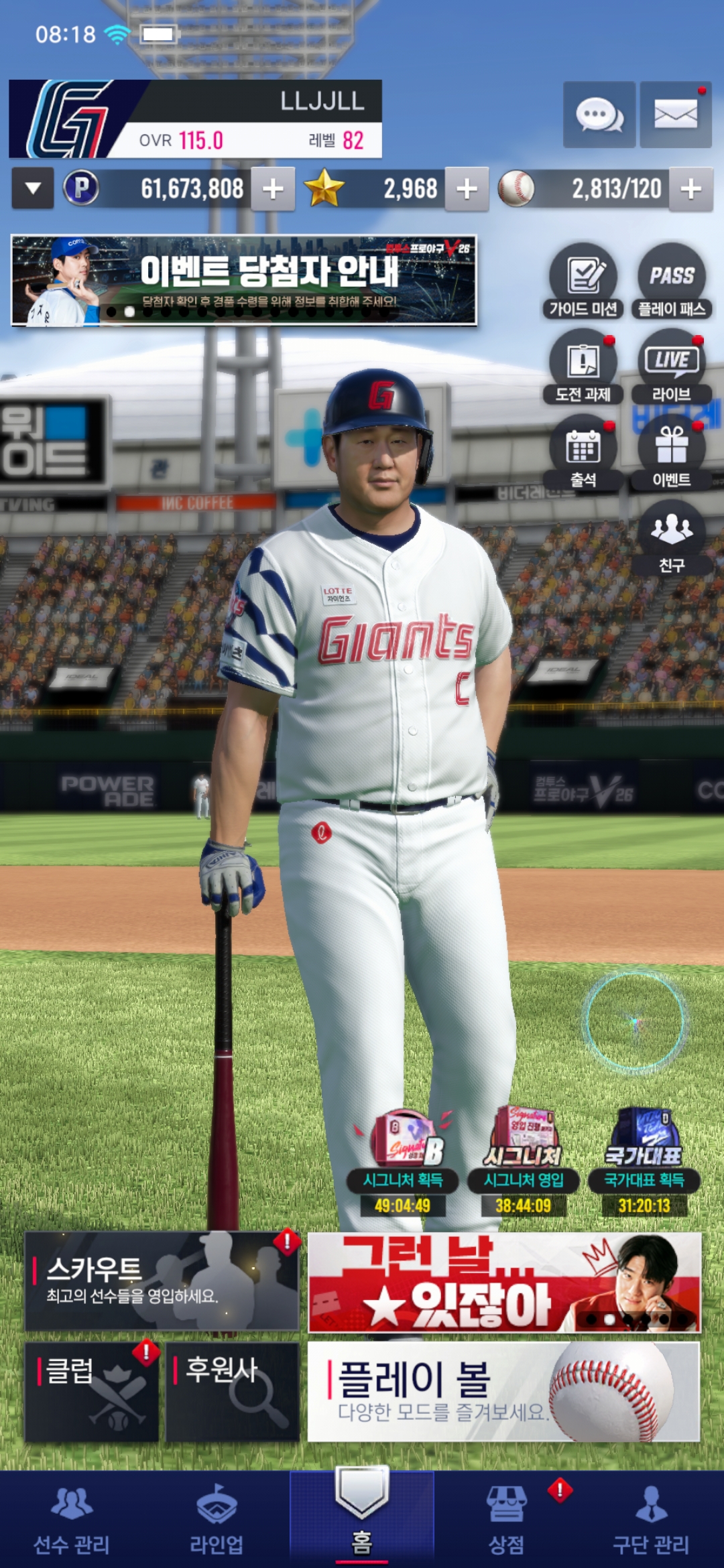Image resolution: width=724 pixels, height=1568 pixels.
Task: Check 출석 attendance calendar
Action: [583, 452]
